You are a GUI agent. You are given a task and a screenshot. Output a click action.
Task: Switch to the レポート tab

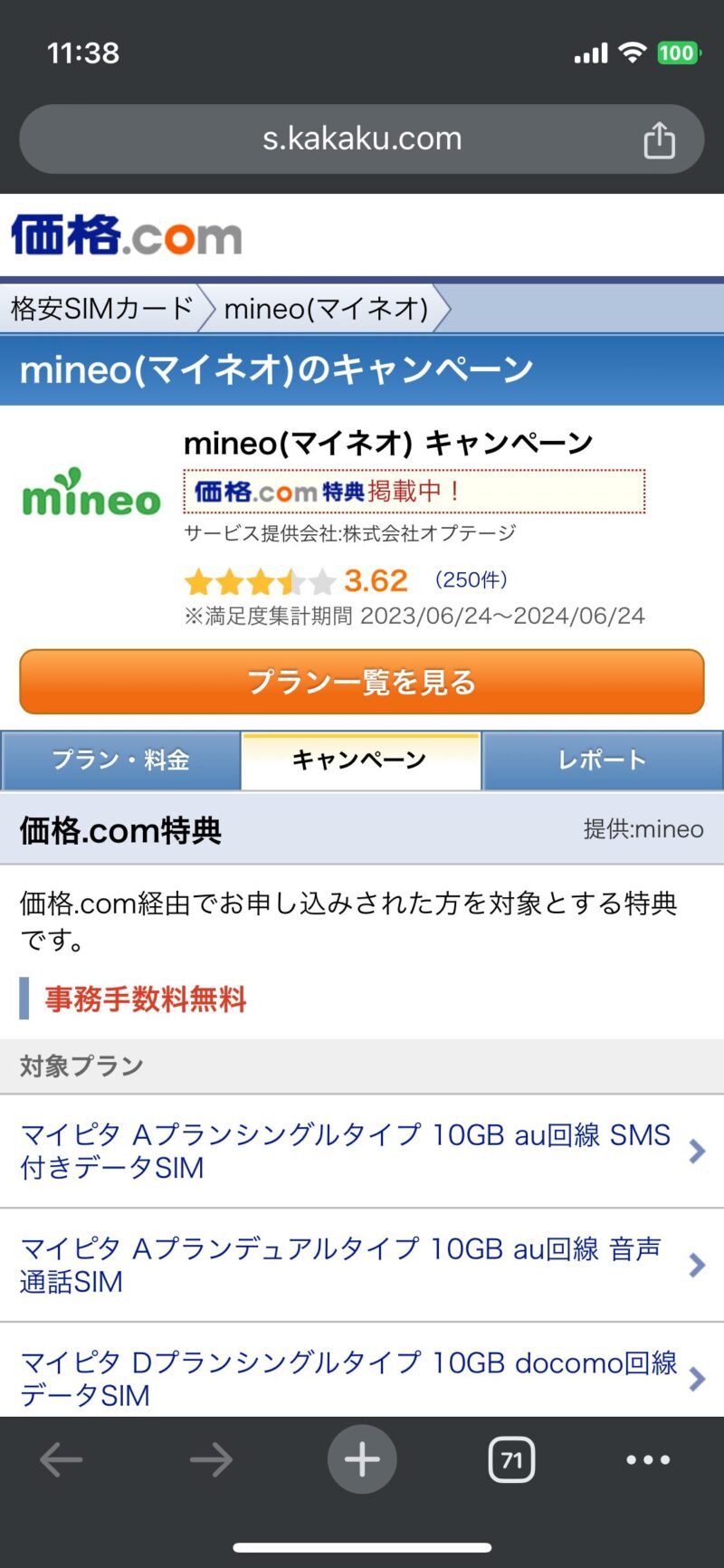coord(603,760)
